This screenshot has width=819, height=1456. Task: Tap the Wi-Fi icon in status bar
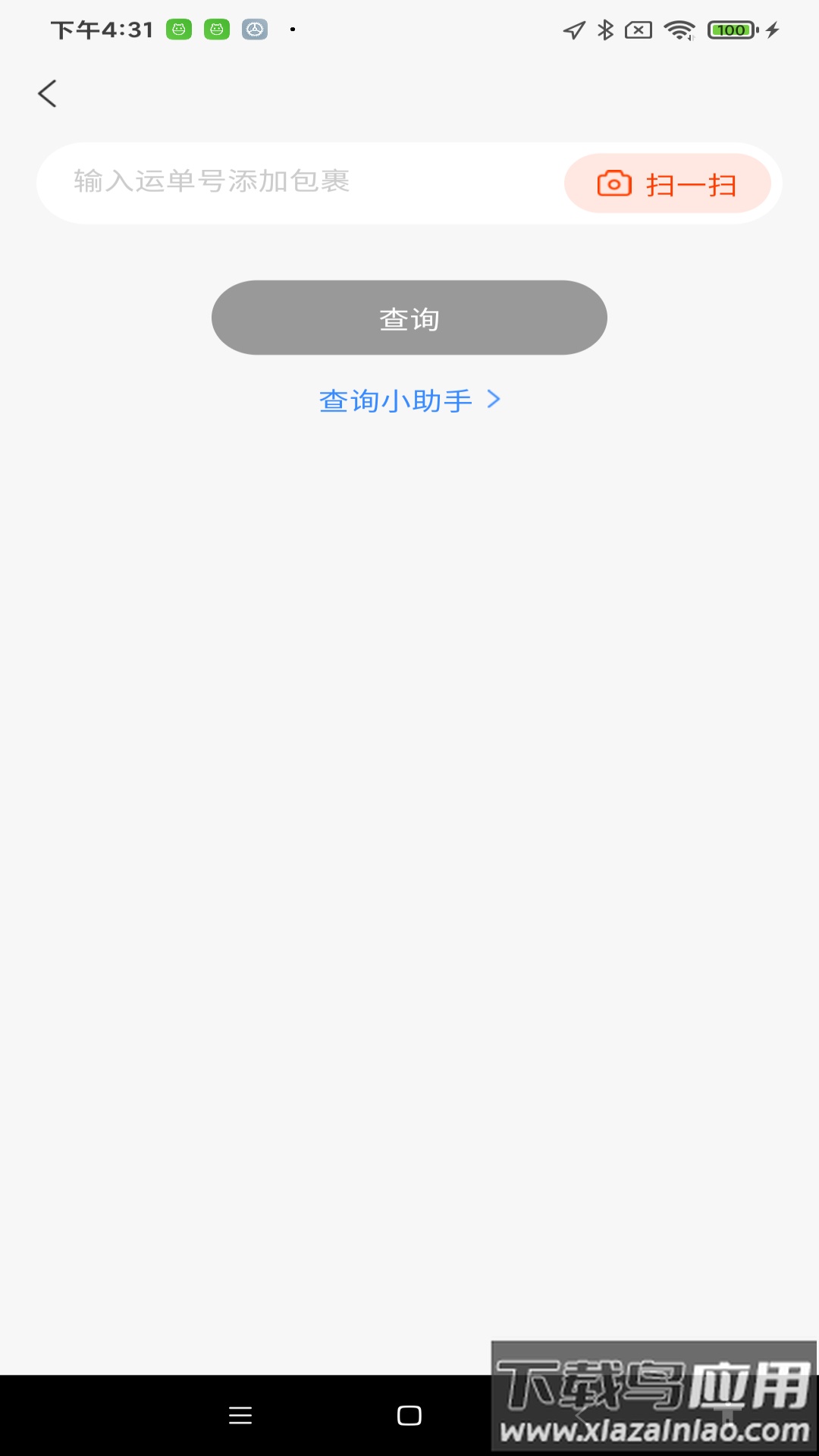679,29
